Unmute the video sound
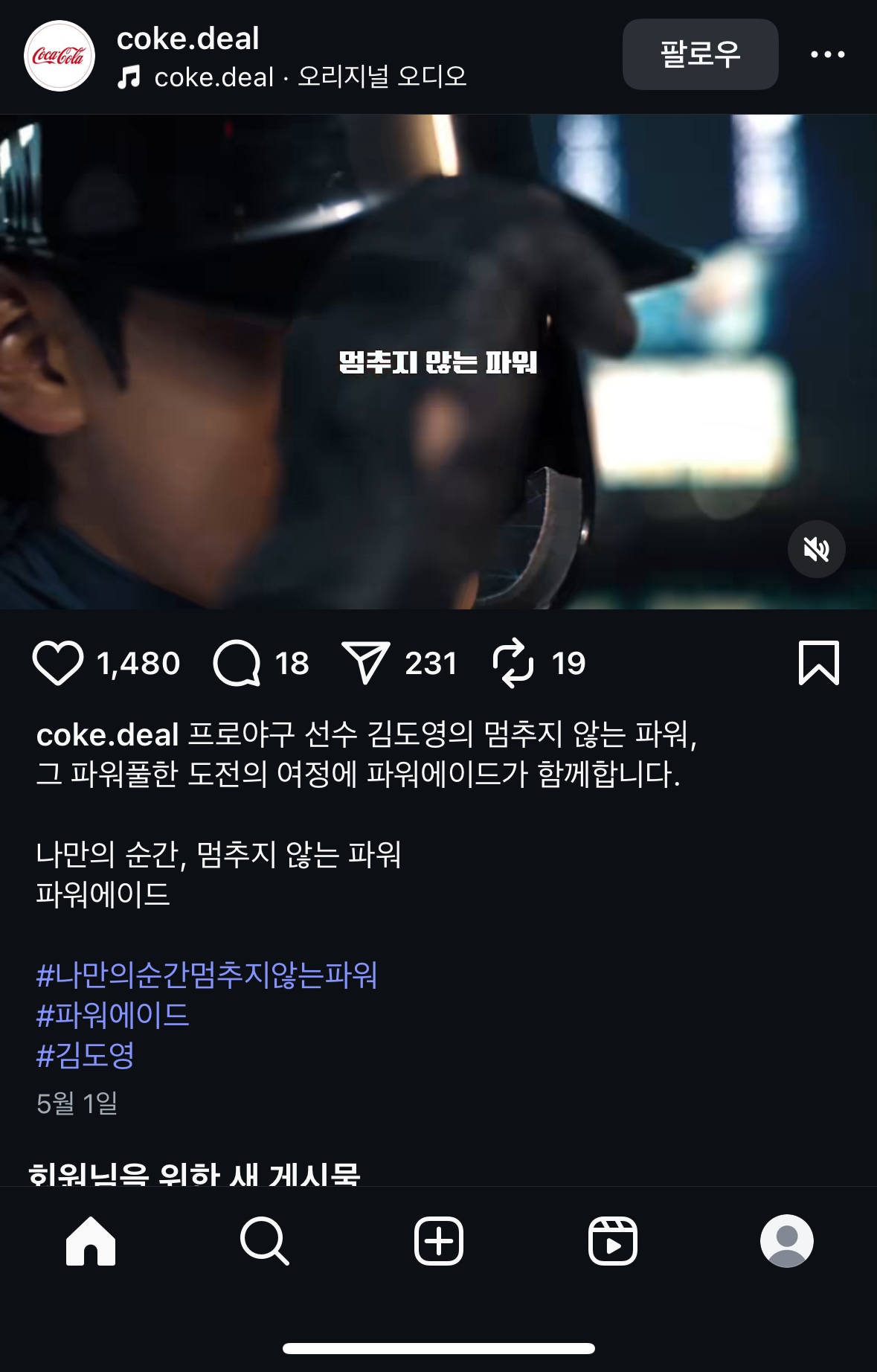877x1372 pixels. [x=816, y=549]
